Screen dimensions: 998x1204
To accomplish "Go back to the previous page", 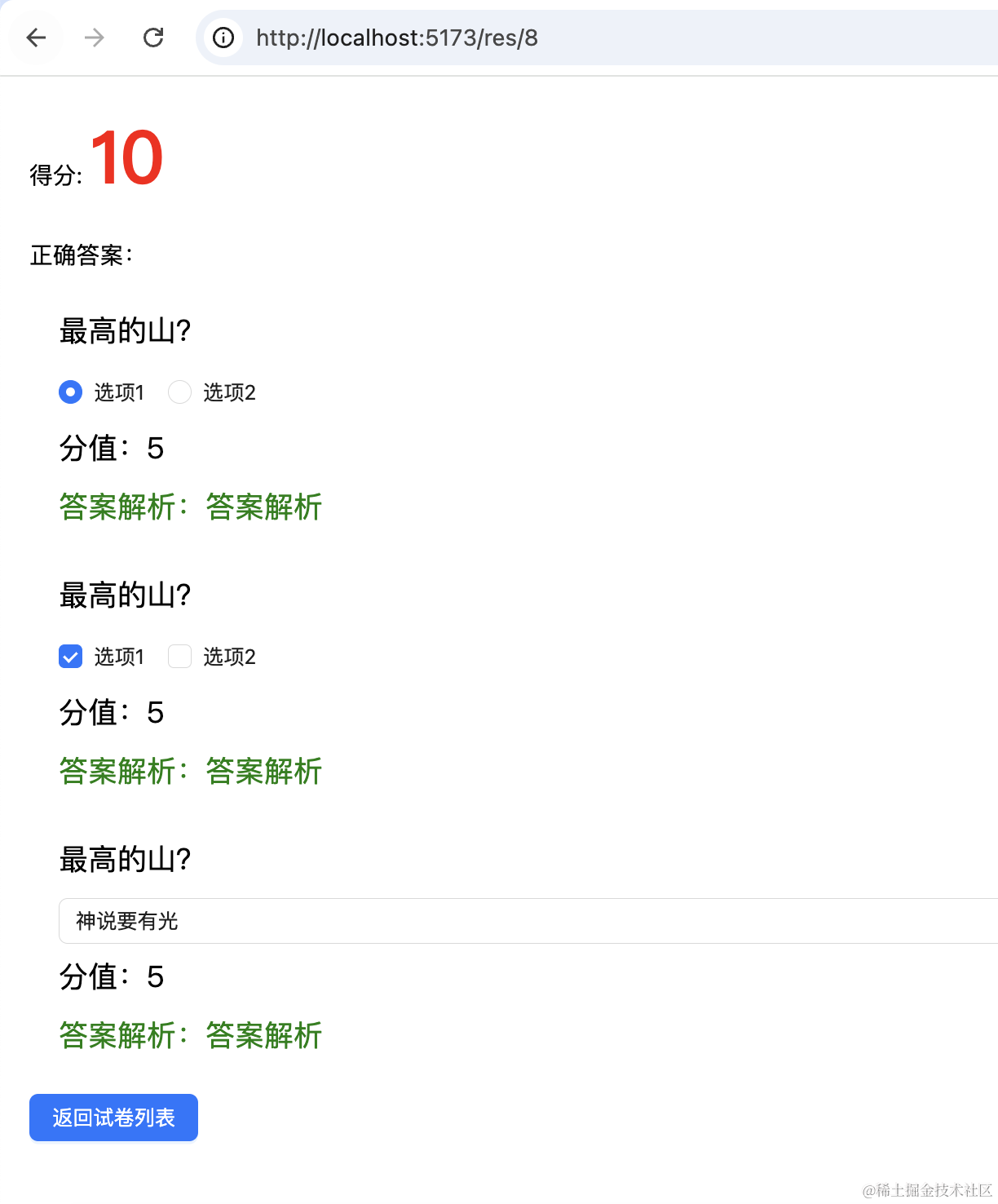I will pos(36,38).
